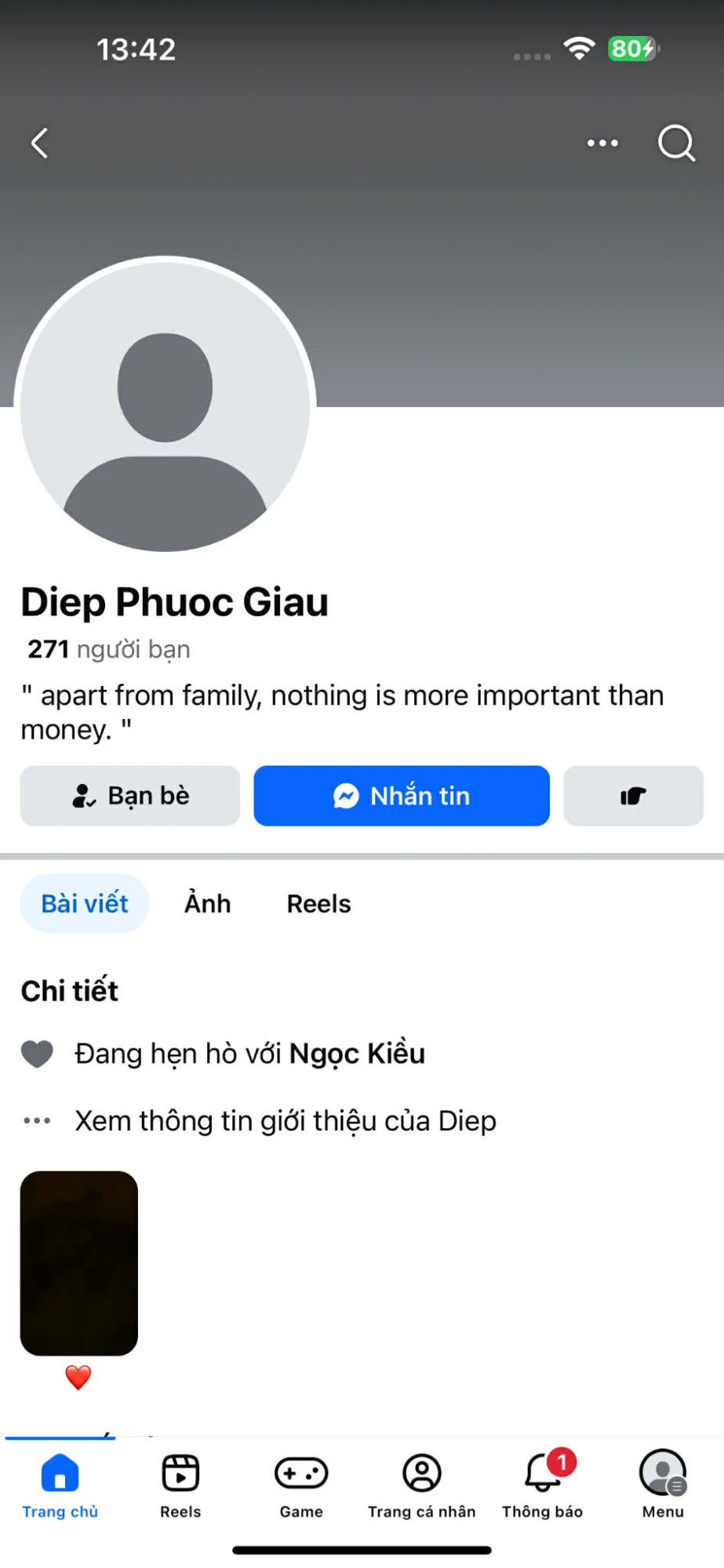
Task: Select the Bài viết tab
Action: [85, 904]
